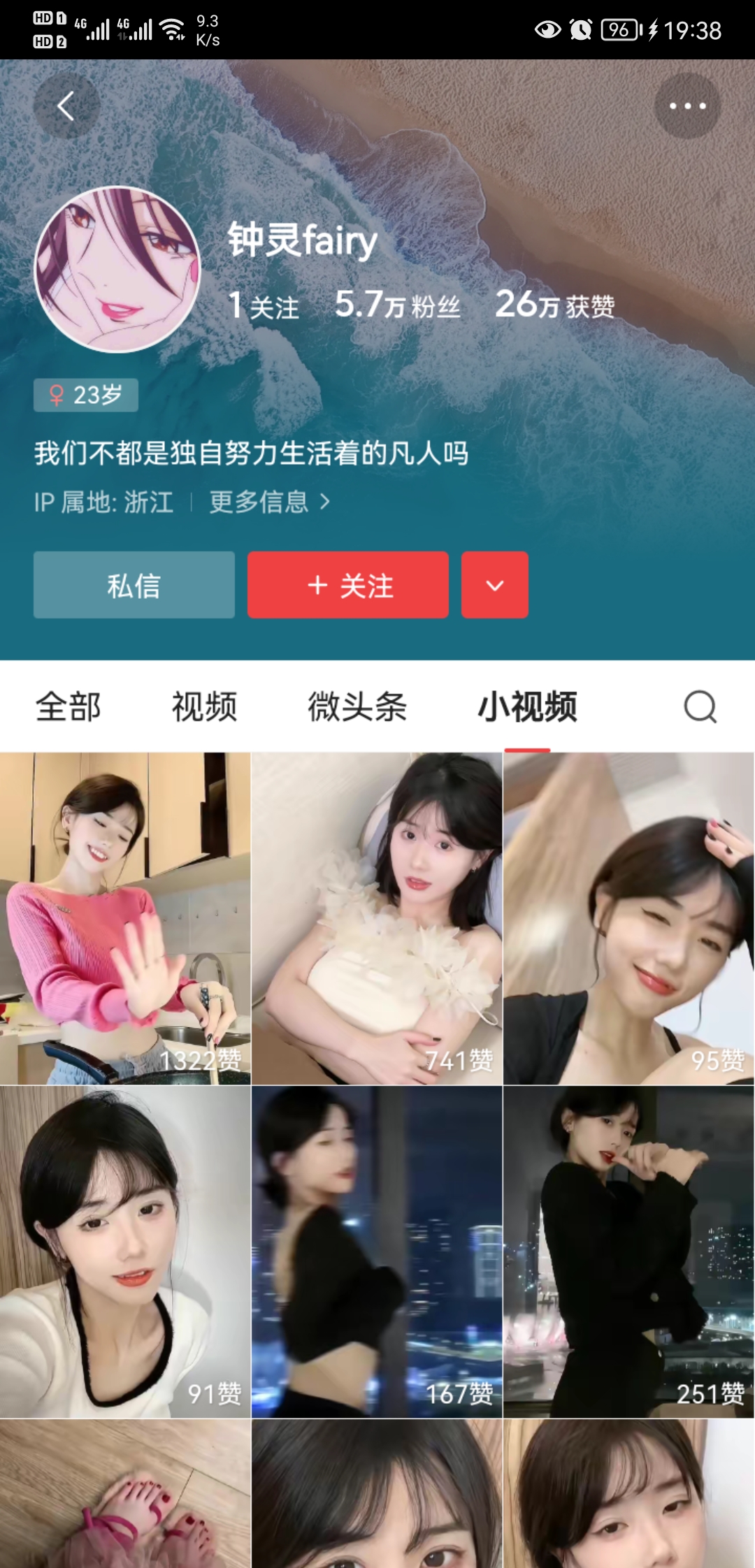Play the short video with 167赞
The width and height of the screenshot is (755, 1568).
click(377, 1251)
